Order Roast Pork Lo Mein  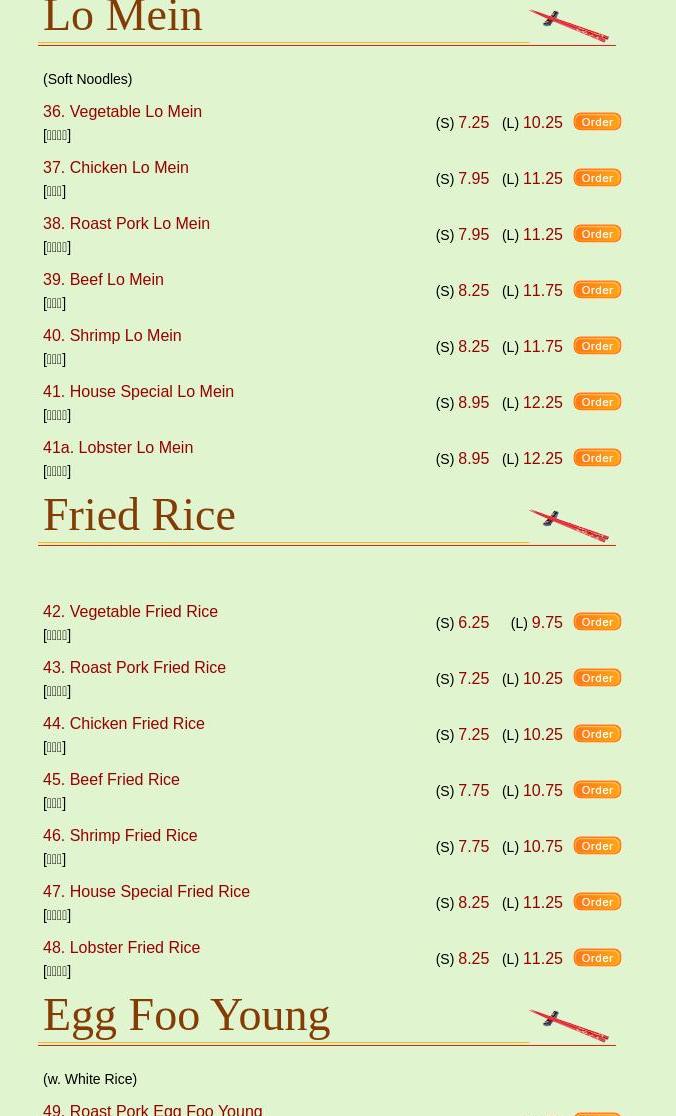(x=597, y=234)
